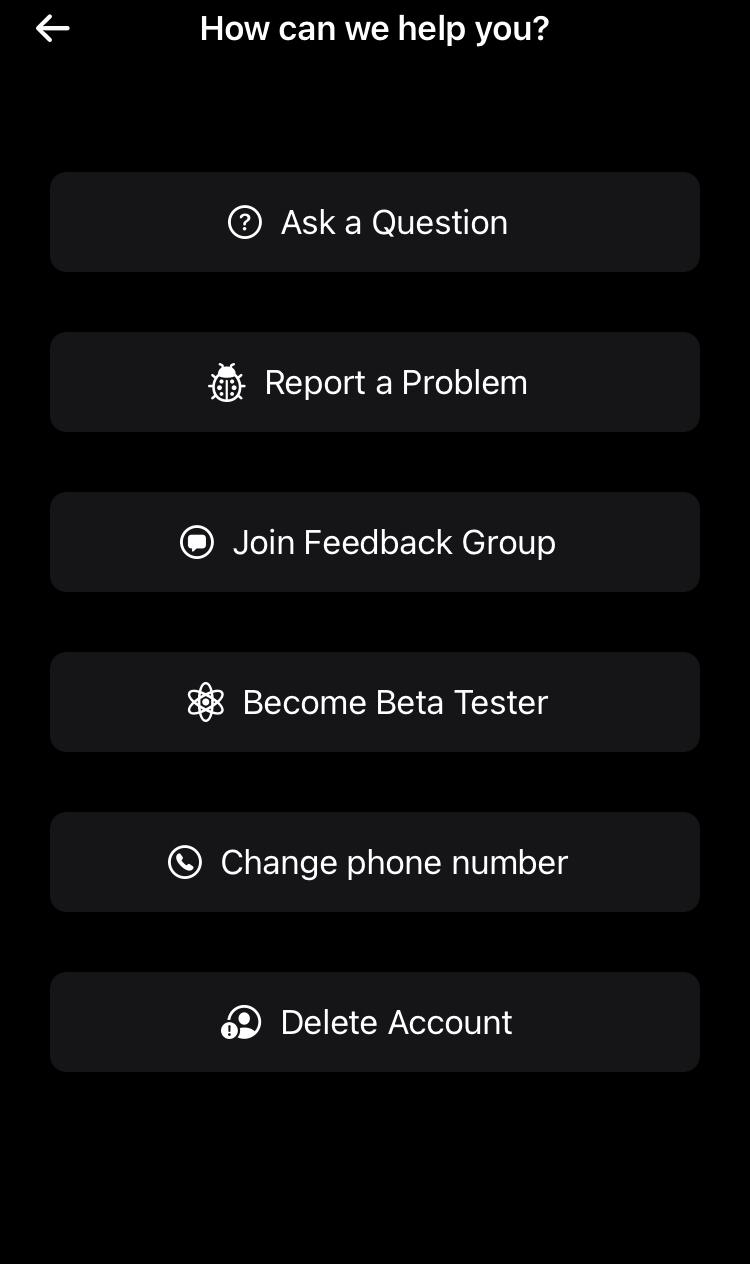Image resolution: width=750 pixels, height=1264 pixels.
Task: Tap Join Feedback Group
Action: coord(375,542)
